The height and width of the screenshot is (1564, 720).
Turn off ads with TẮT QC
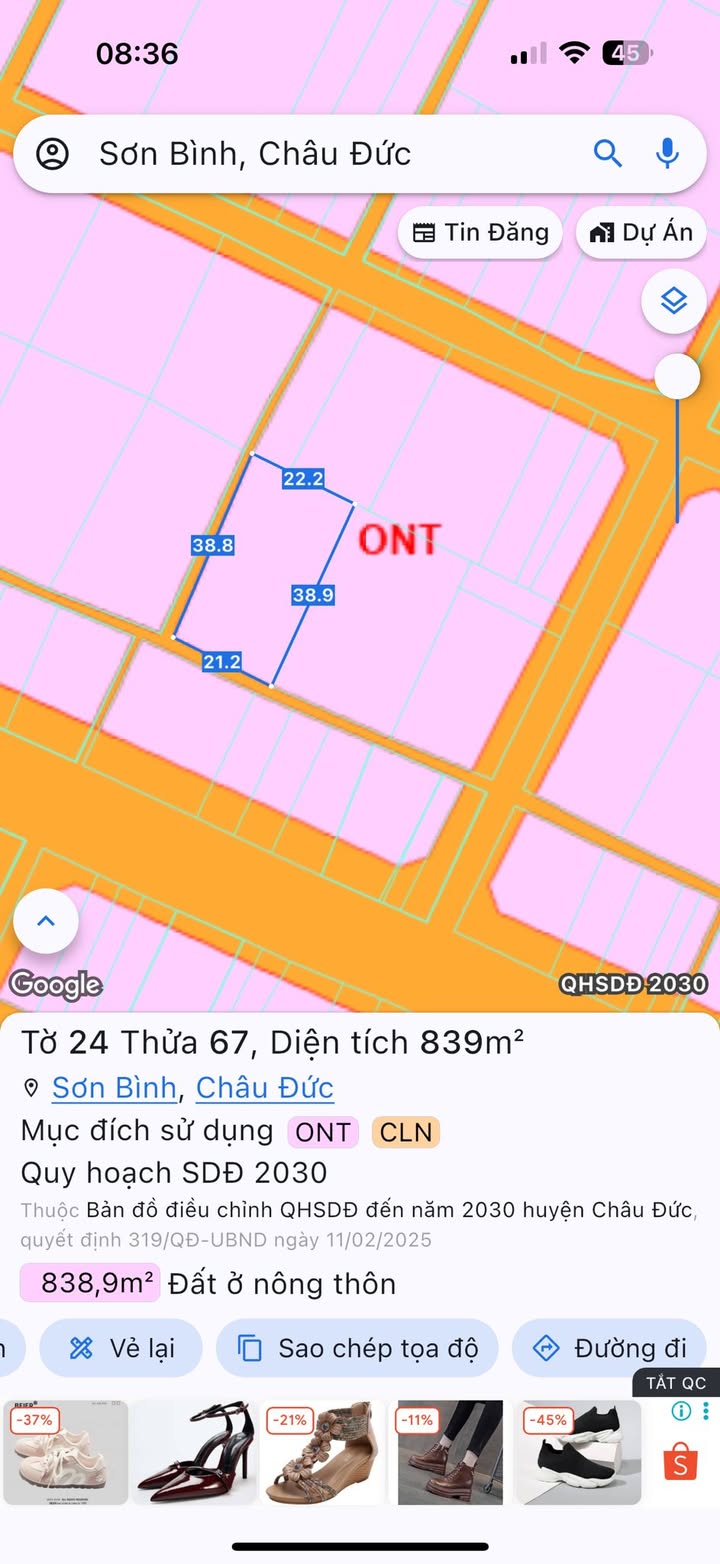pyautogui.click(x=676, y=1383)
